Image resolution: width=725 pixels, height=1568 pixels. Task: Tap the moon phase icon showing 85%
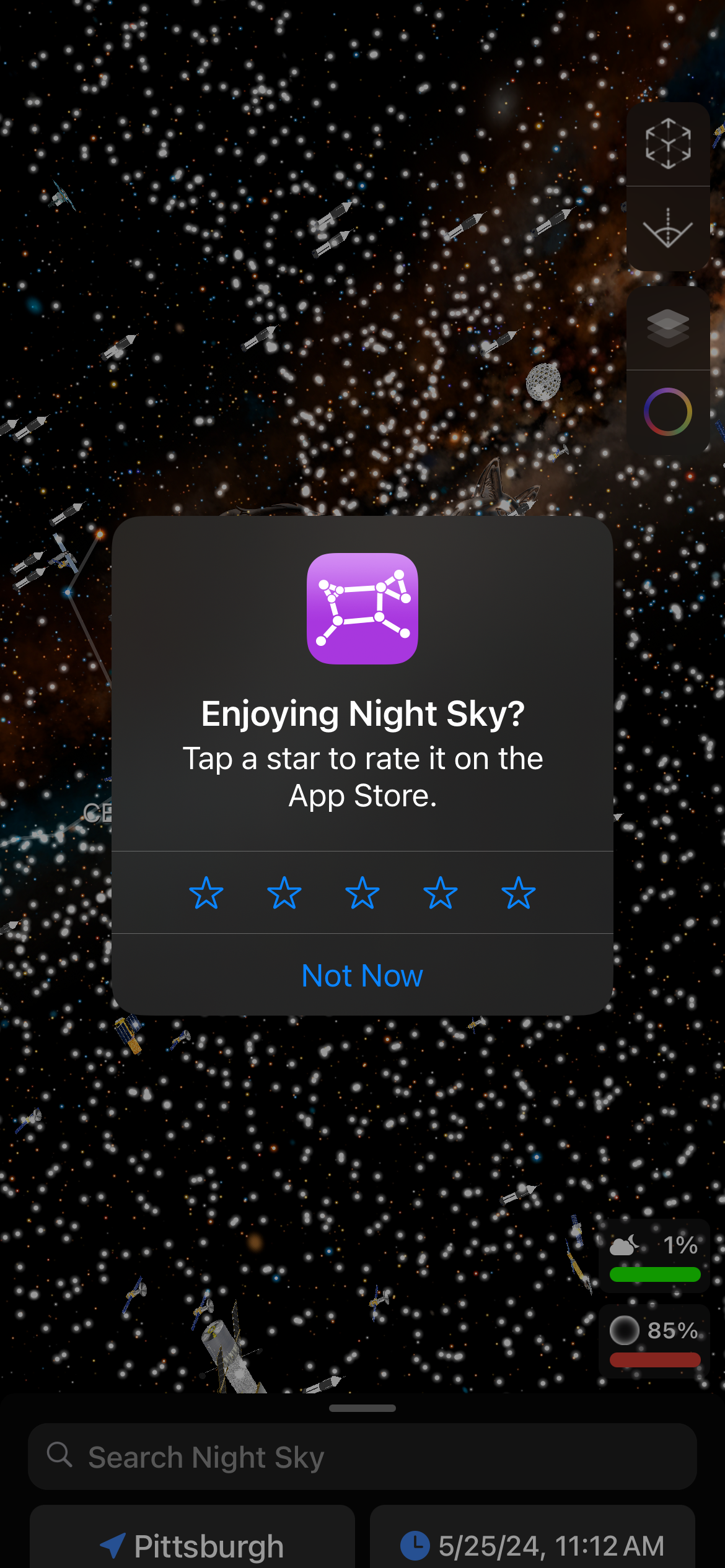626,1329
